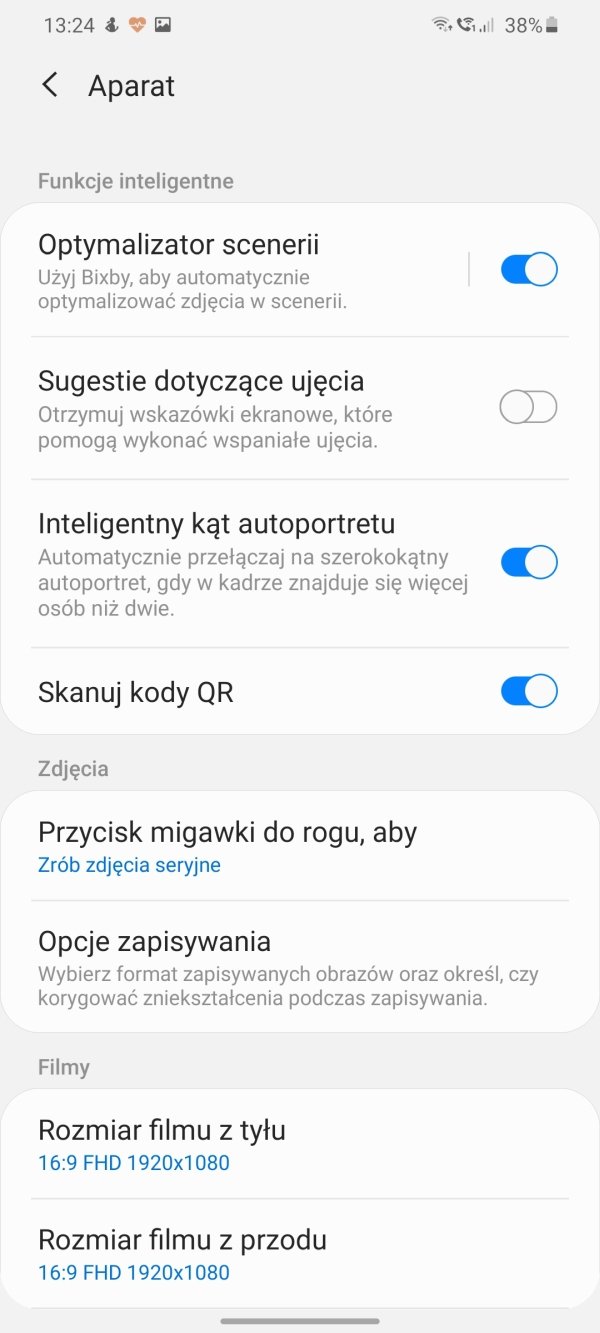
Task: Open Przycisk migawki do rogu setting
Action: pyautogui.click(x=300, y=846)
